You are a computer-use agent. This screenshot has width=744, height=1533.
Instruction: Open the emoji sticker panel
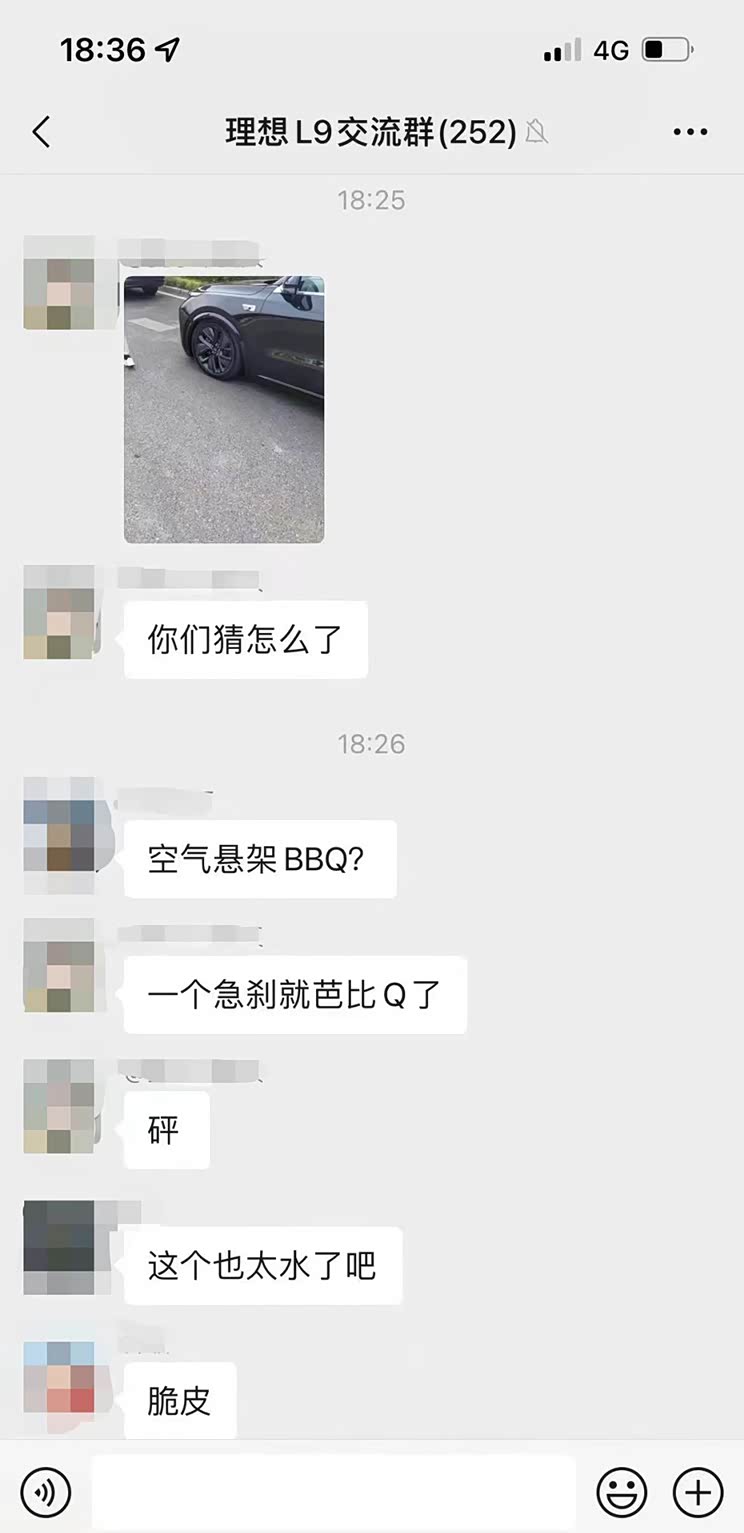tap(622, 1493)
